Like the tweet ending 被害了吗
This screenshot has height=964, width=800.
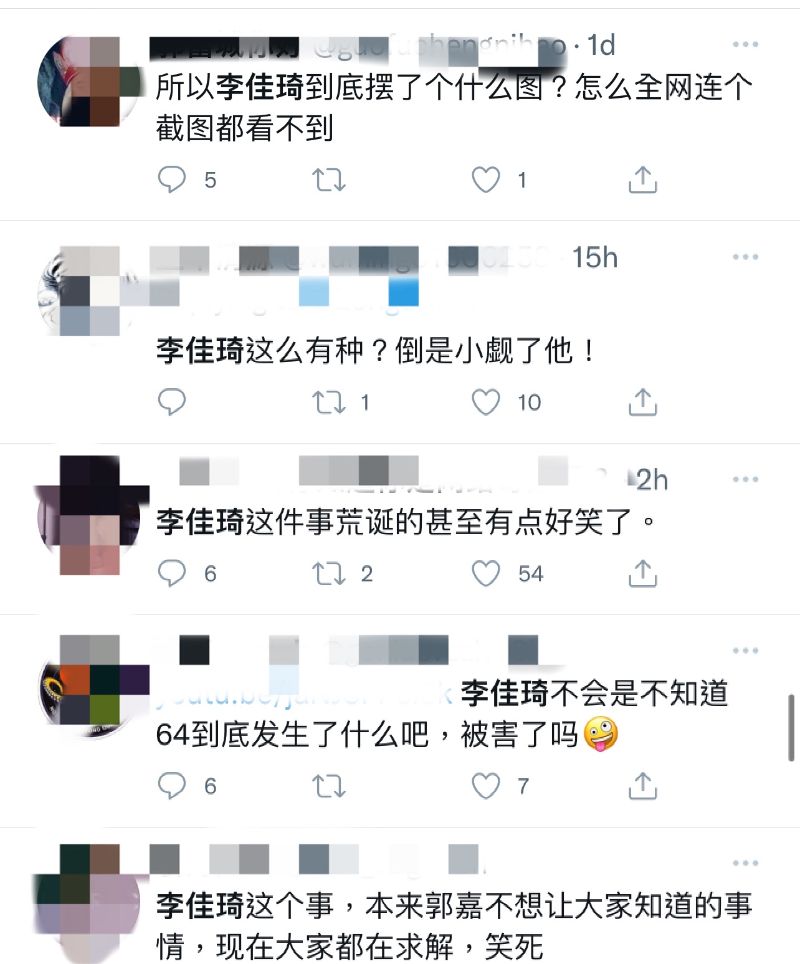pyautogui.click(x=486, y=786)
